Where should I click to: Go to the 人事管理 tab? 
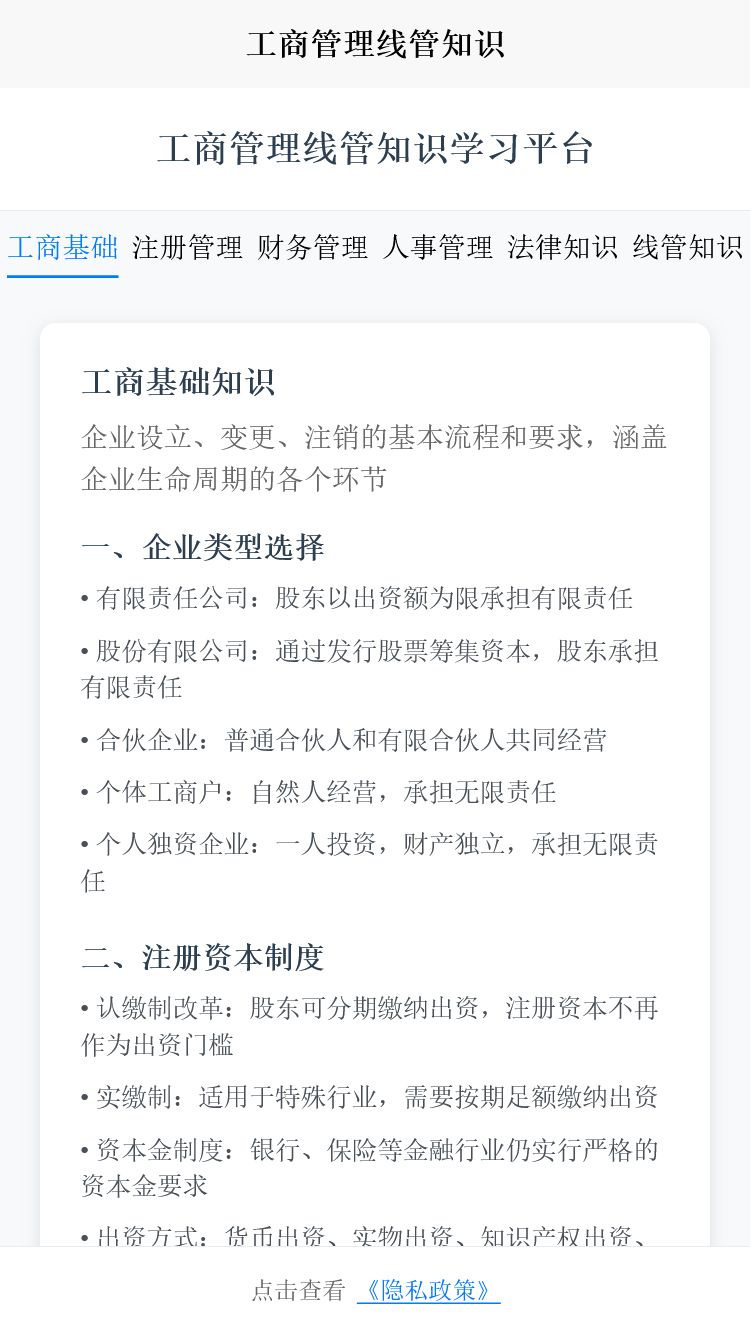pyautogui.click(x=438, y=247)
